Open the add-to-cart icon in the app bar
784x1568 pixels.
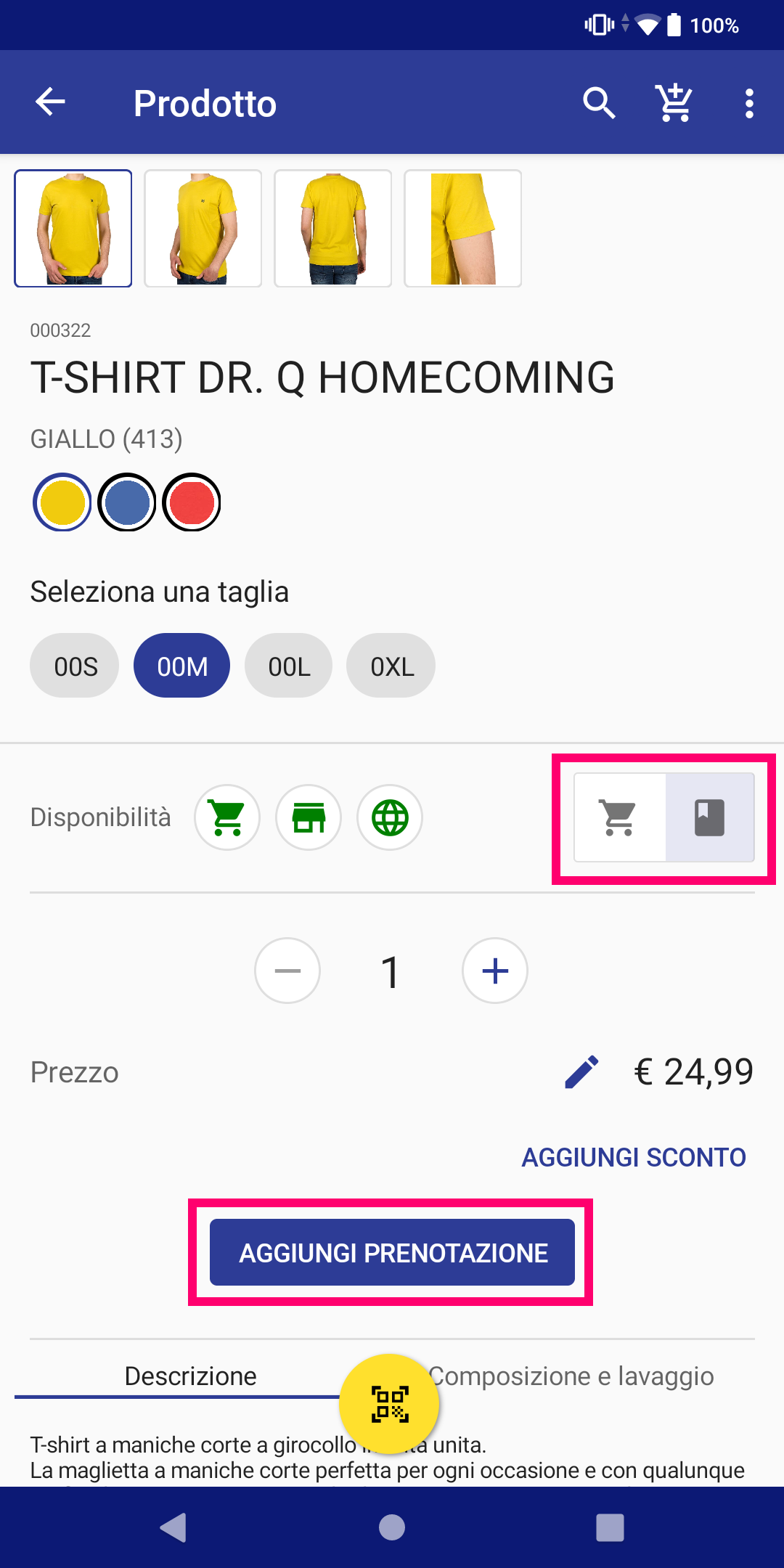coord(674,103)
